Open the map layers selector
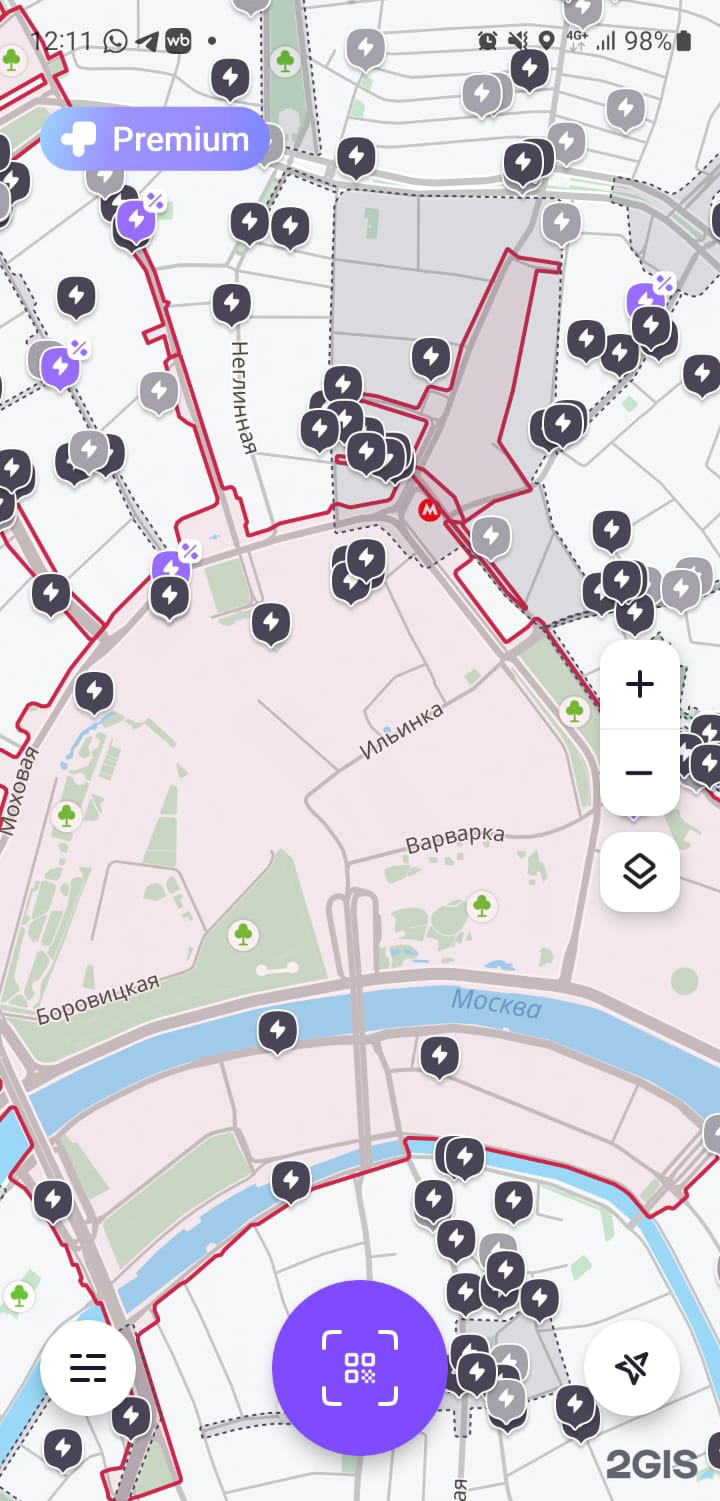The image size is (720, 1501). 639,871
